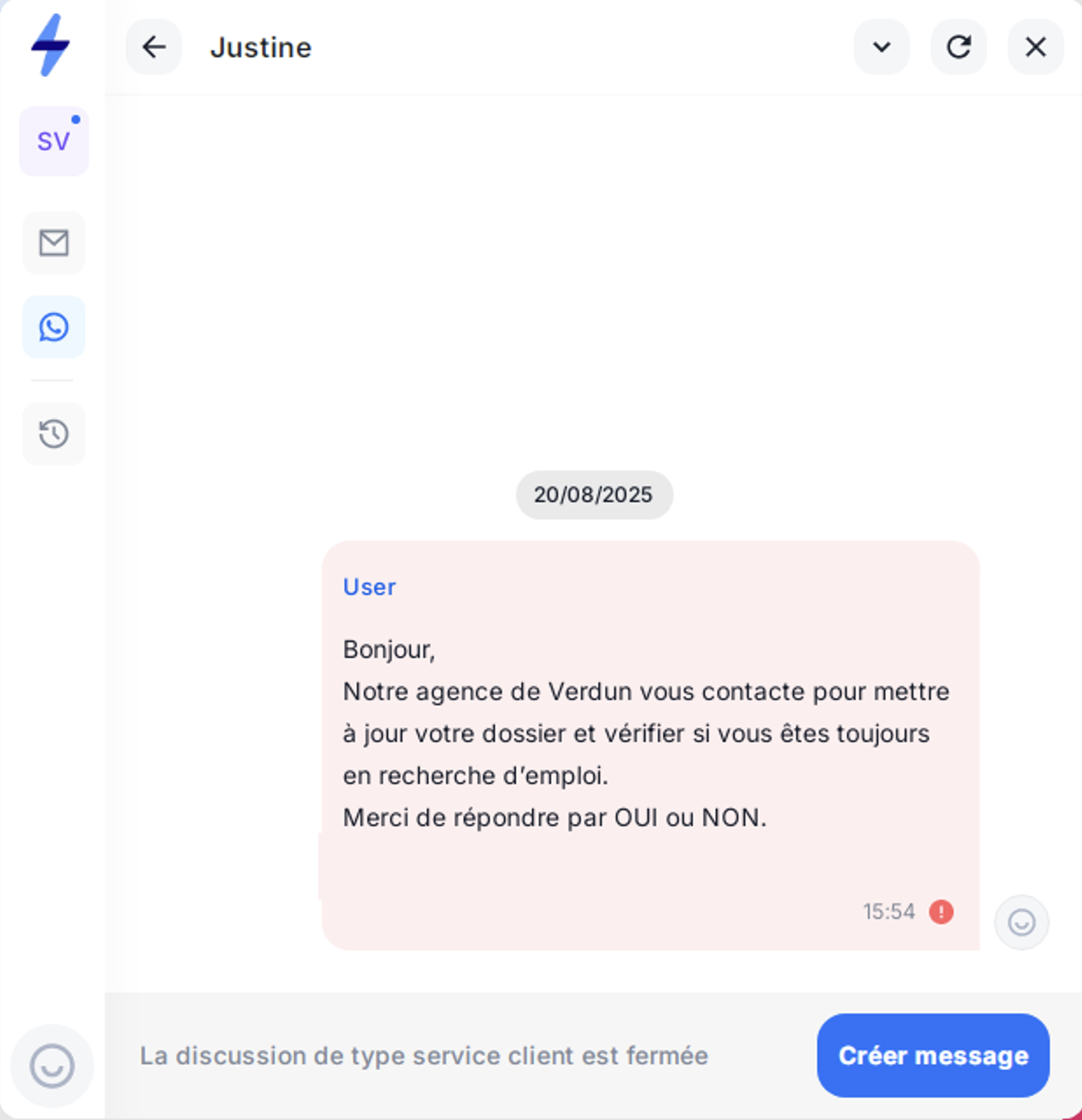Go back from Justine's conversation
Screen dimensions: 1082x1120
tap(154, 47)
